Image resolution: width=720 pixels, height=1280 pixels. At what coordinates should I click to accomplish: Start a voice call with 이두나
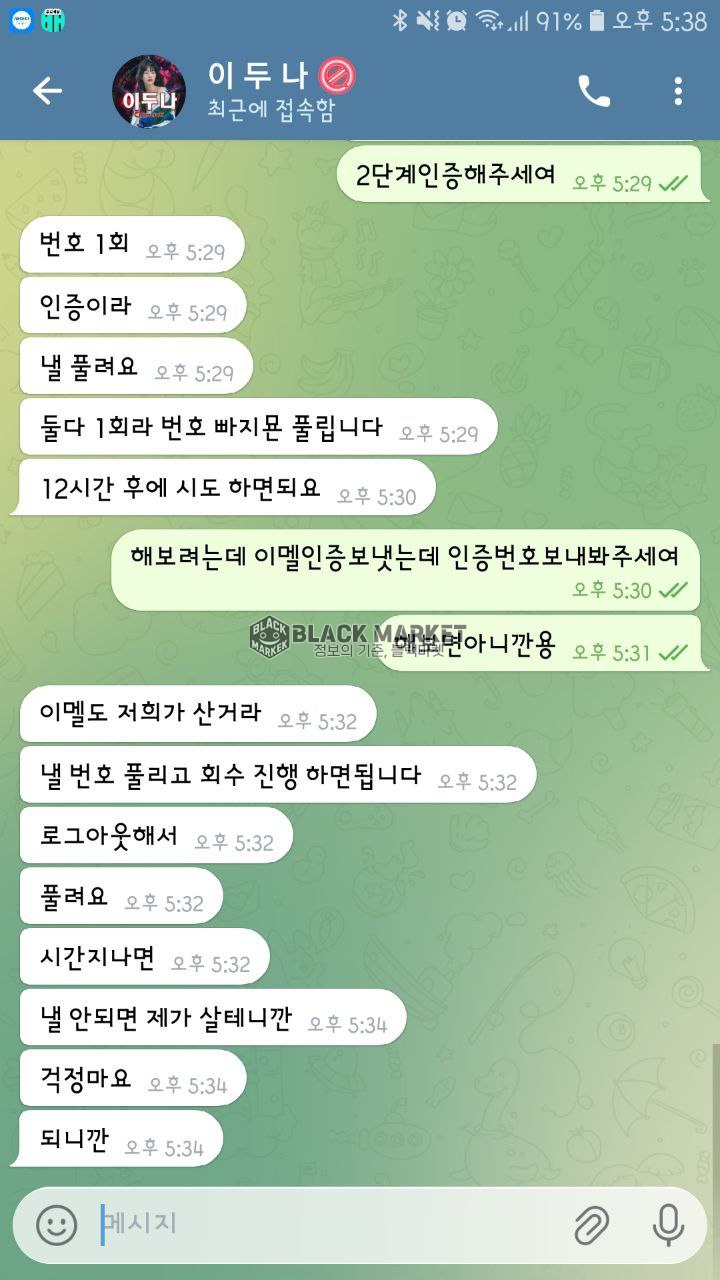click(x=593, y=91)
